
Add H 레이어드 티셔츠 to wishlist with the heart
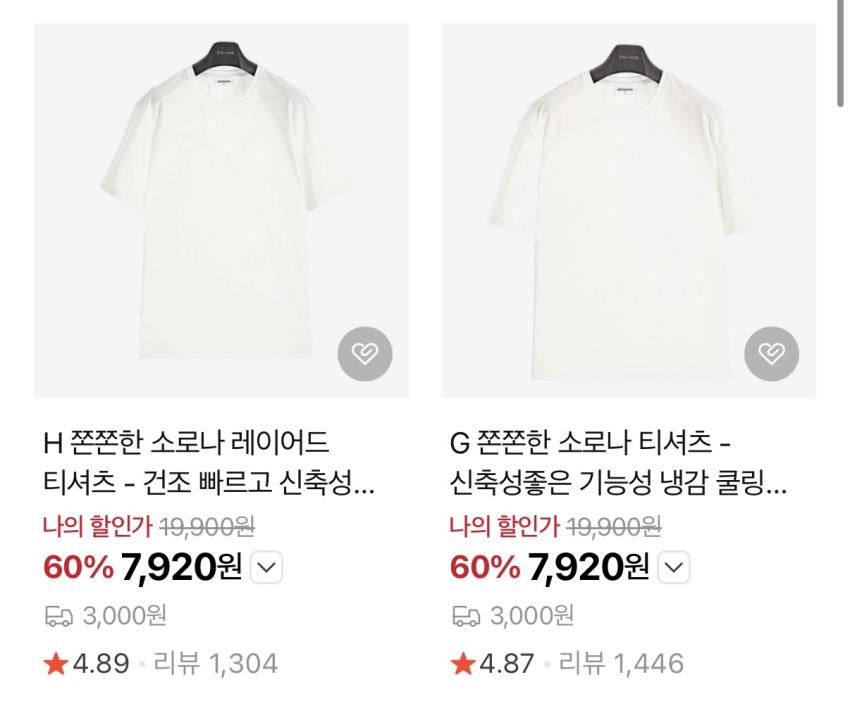tap(364, 353)
